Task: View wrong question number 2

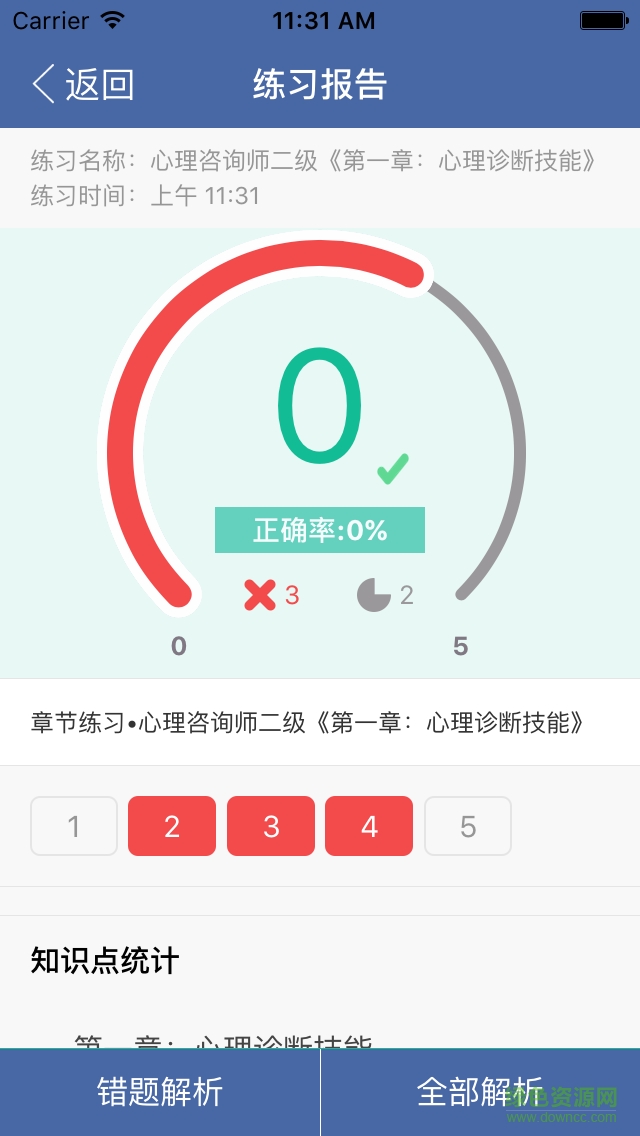Action: (172, 826)
